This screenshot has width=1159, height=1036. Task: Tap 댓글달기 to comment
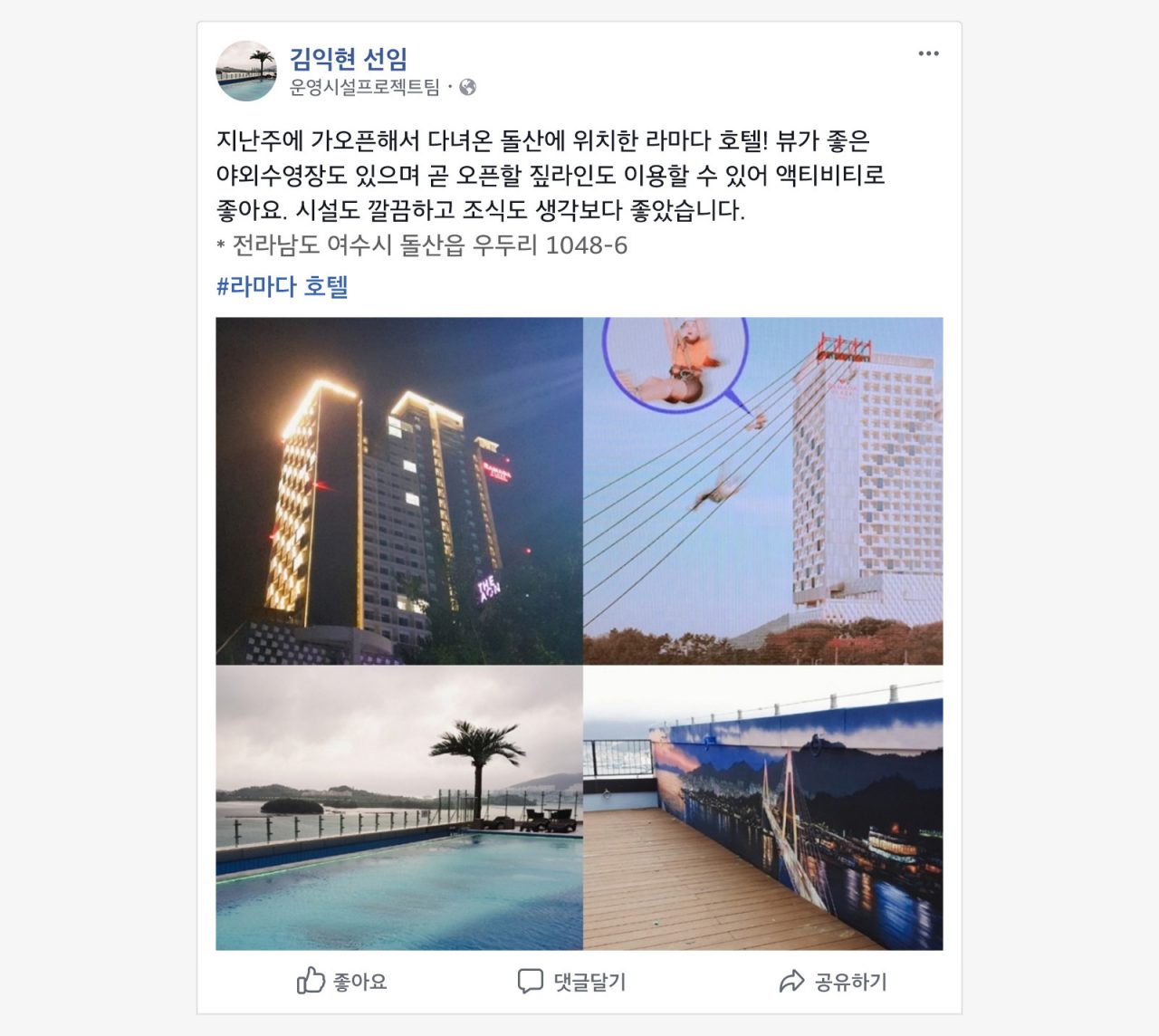point(571,981)
